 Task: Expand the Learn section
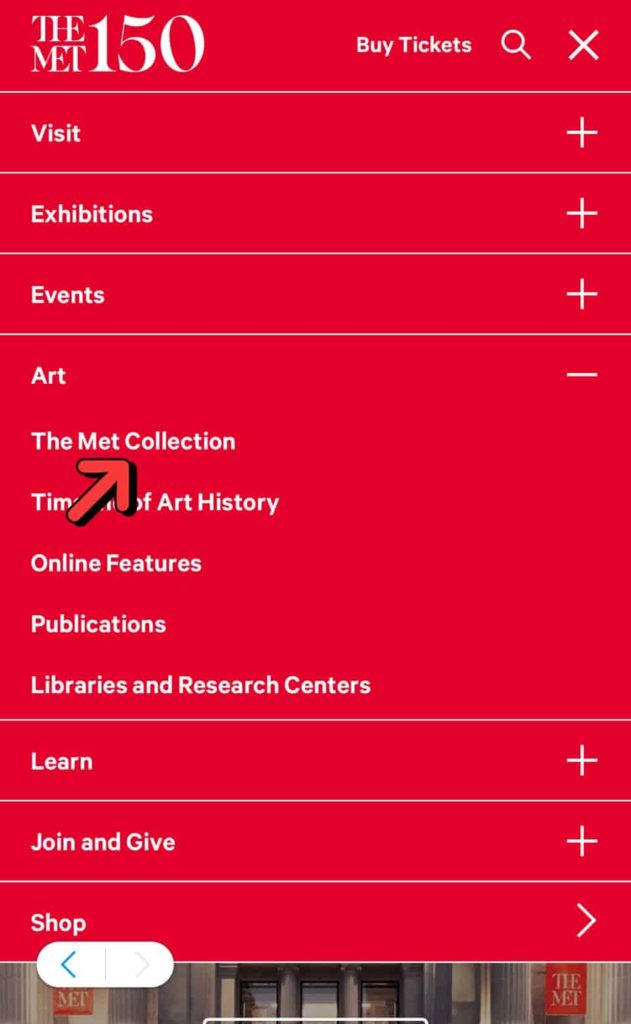click(316, 761)
